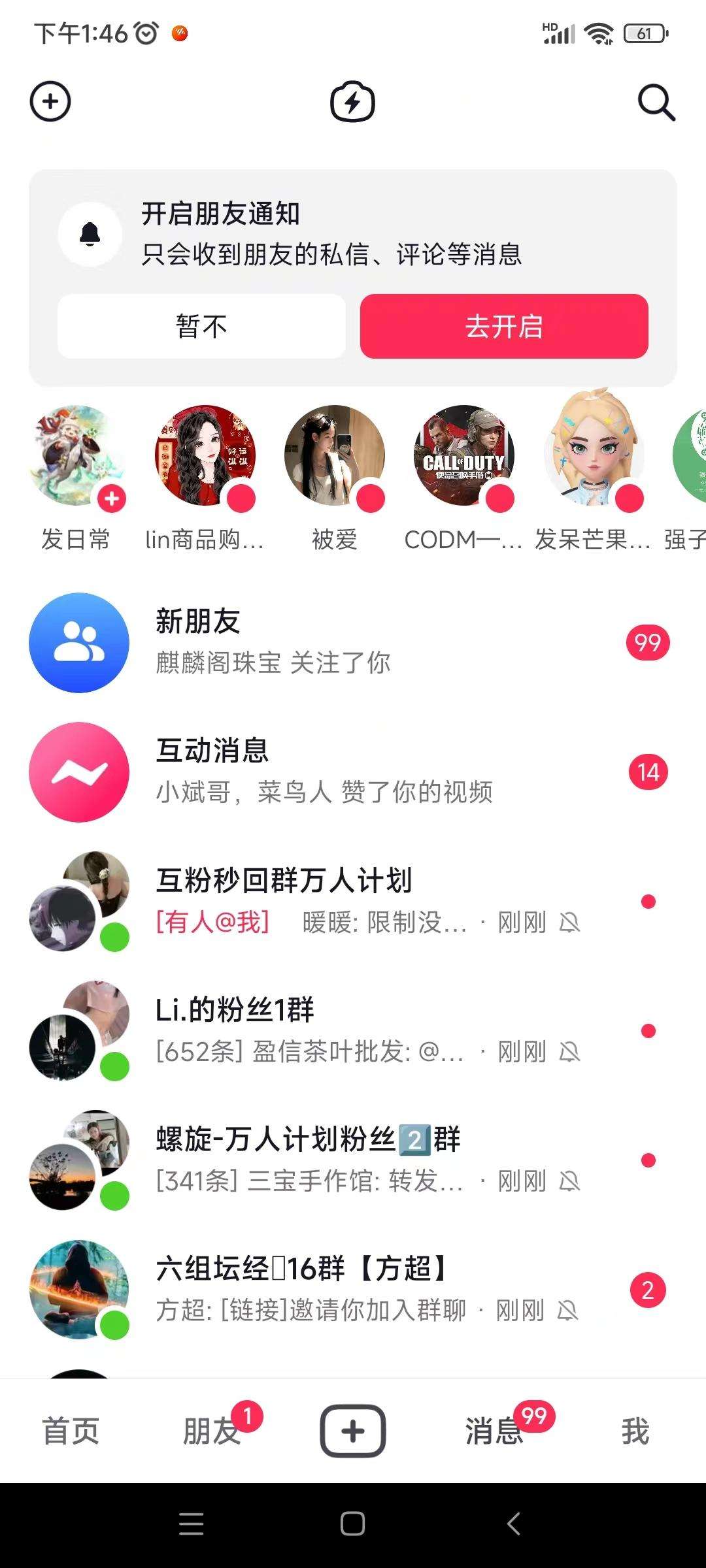Image resolution: width=706 pixels, height=1568 pixels.
Task: Open lin商品购 story avatar
Action: 205,456
